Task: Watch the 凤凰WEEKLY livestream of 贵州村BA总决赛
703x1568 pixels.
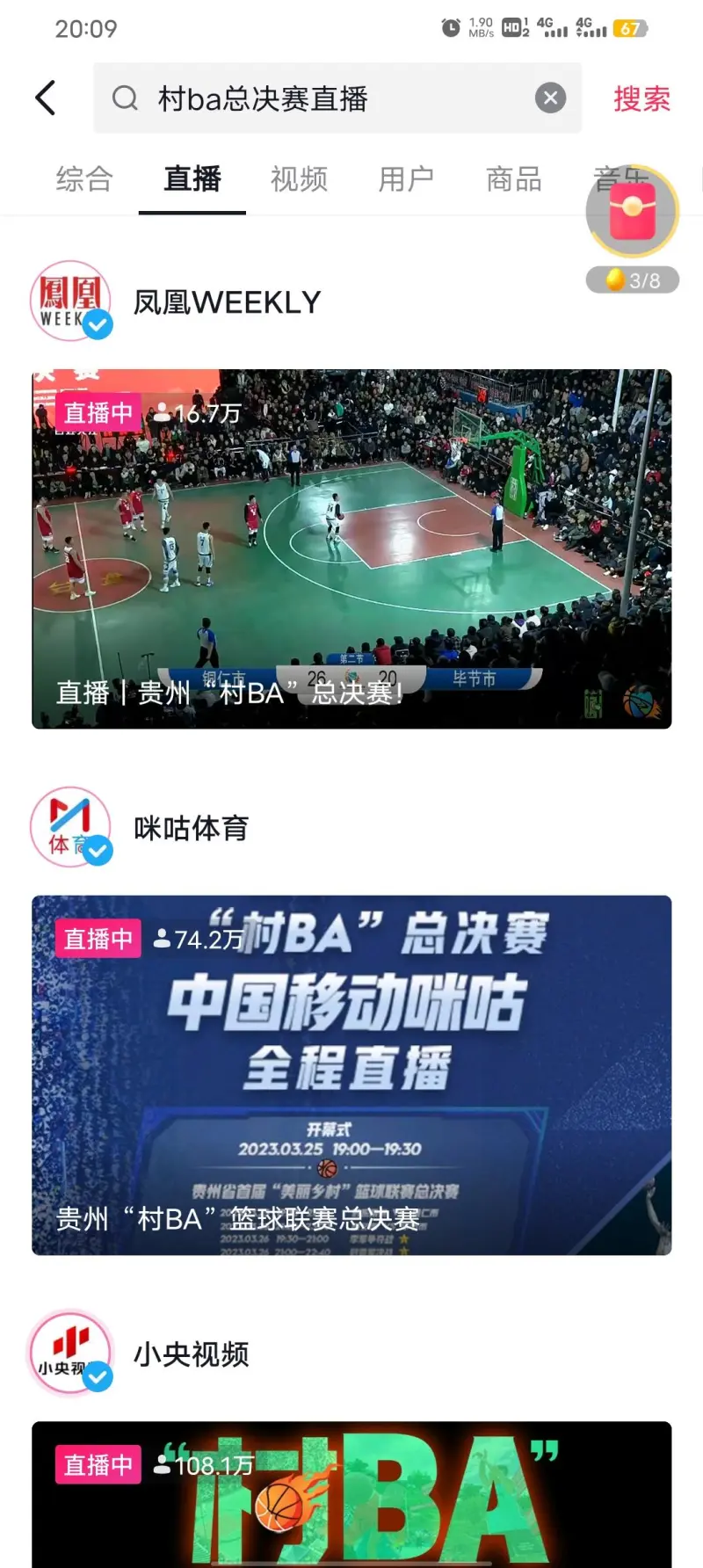Action: 351,548
